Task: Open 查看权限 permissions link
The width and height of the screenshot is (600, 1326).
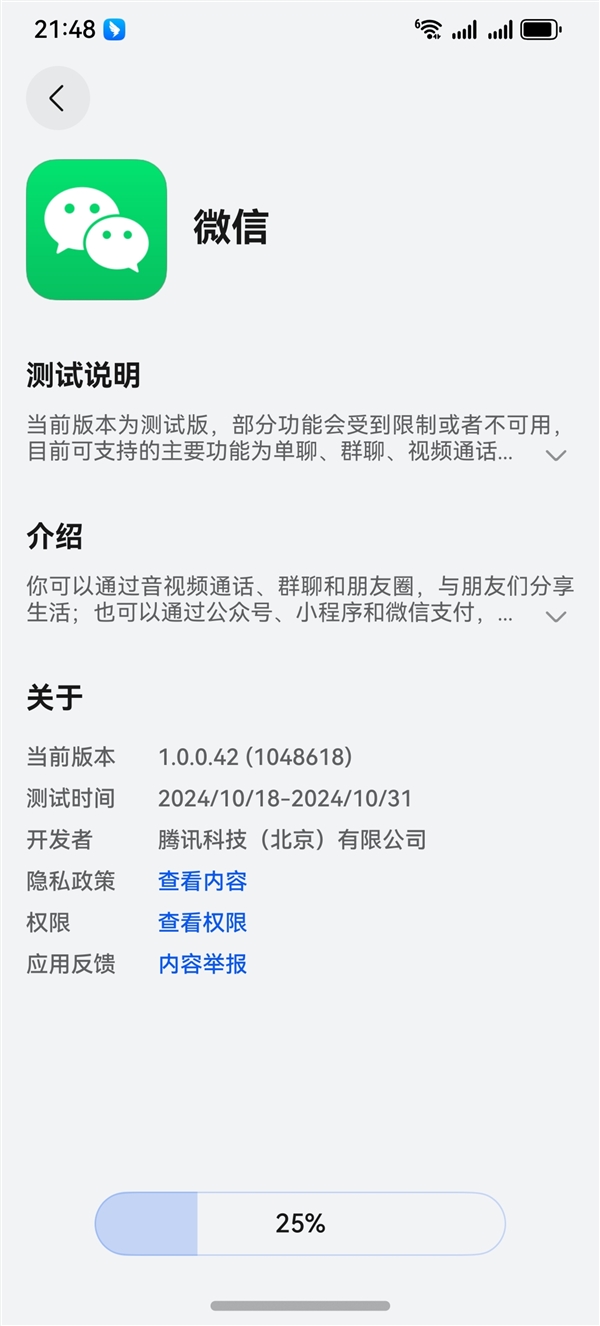Action: point(202,923)
